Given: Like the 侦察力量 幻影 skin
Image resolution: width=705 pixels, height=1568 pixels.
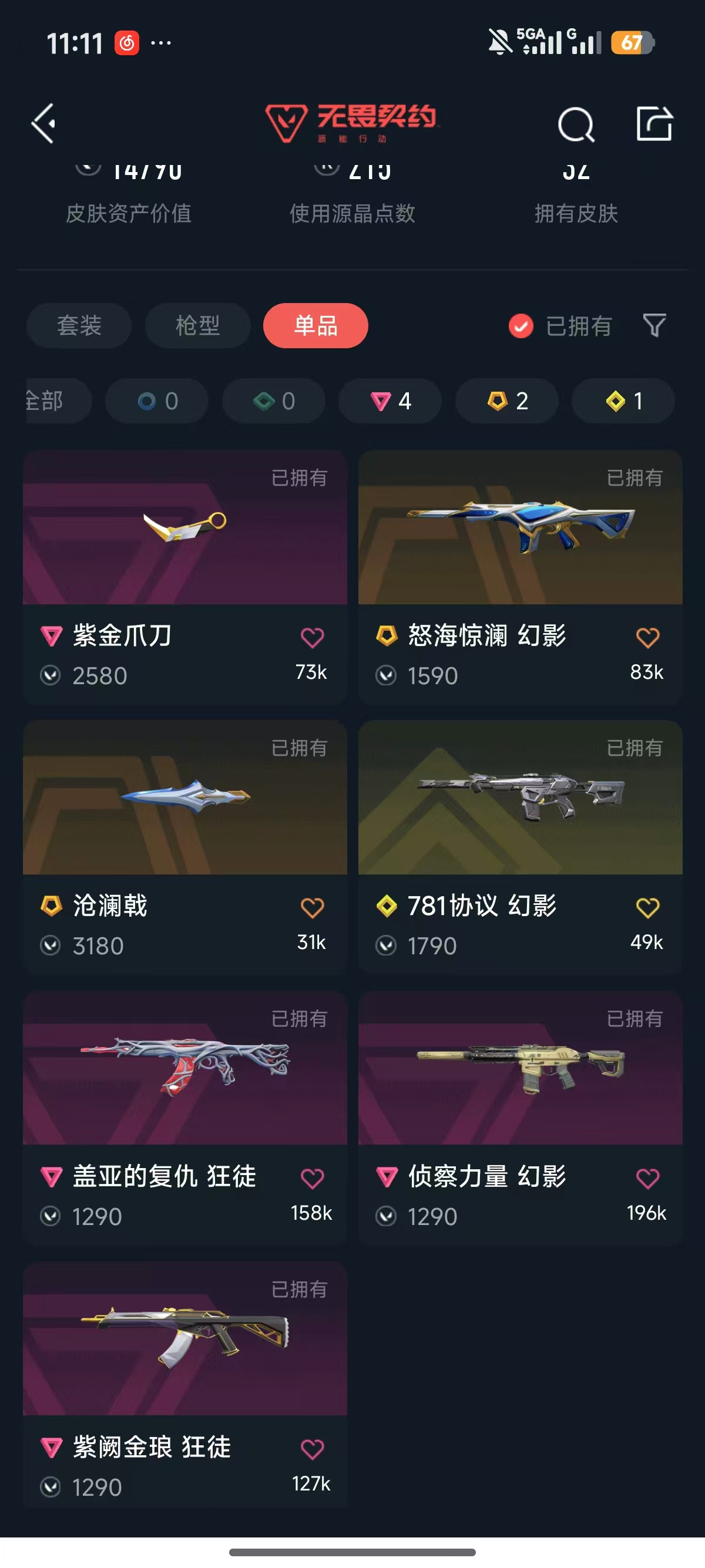Looking at the screenshot, I should [x=647, y=1179].
